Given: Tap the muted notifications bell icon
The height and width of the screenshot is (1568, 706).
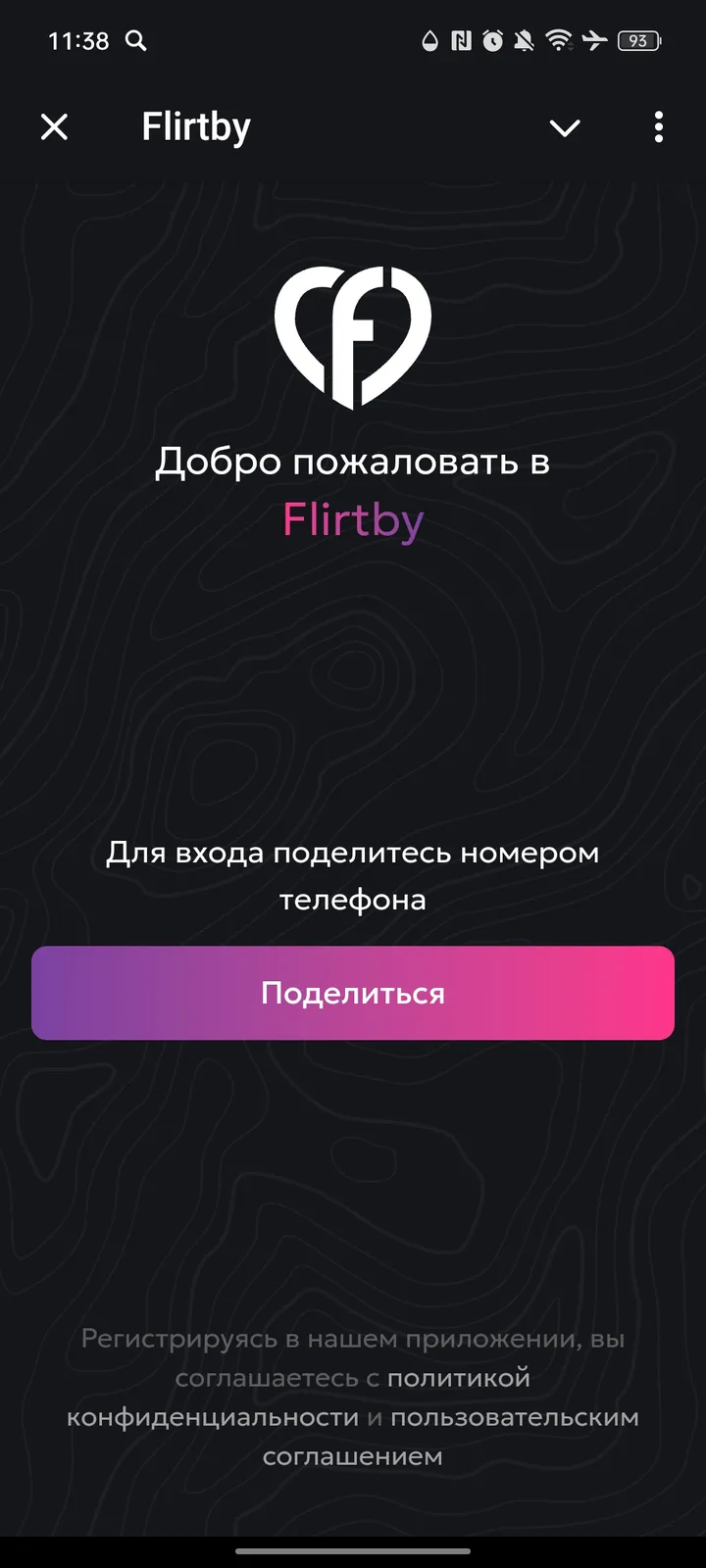Looking at the screenshot, I should tap(526, 41).
